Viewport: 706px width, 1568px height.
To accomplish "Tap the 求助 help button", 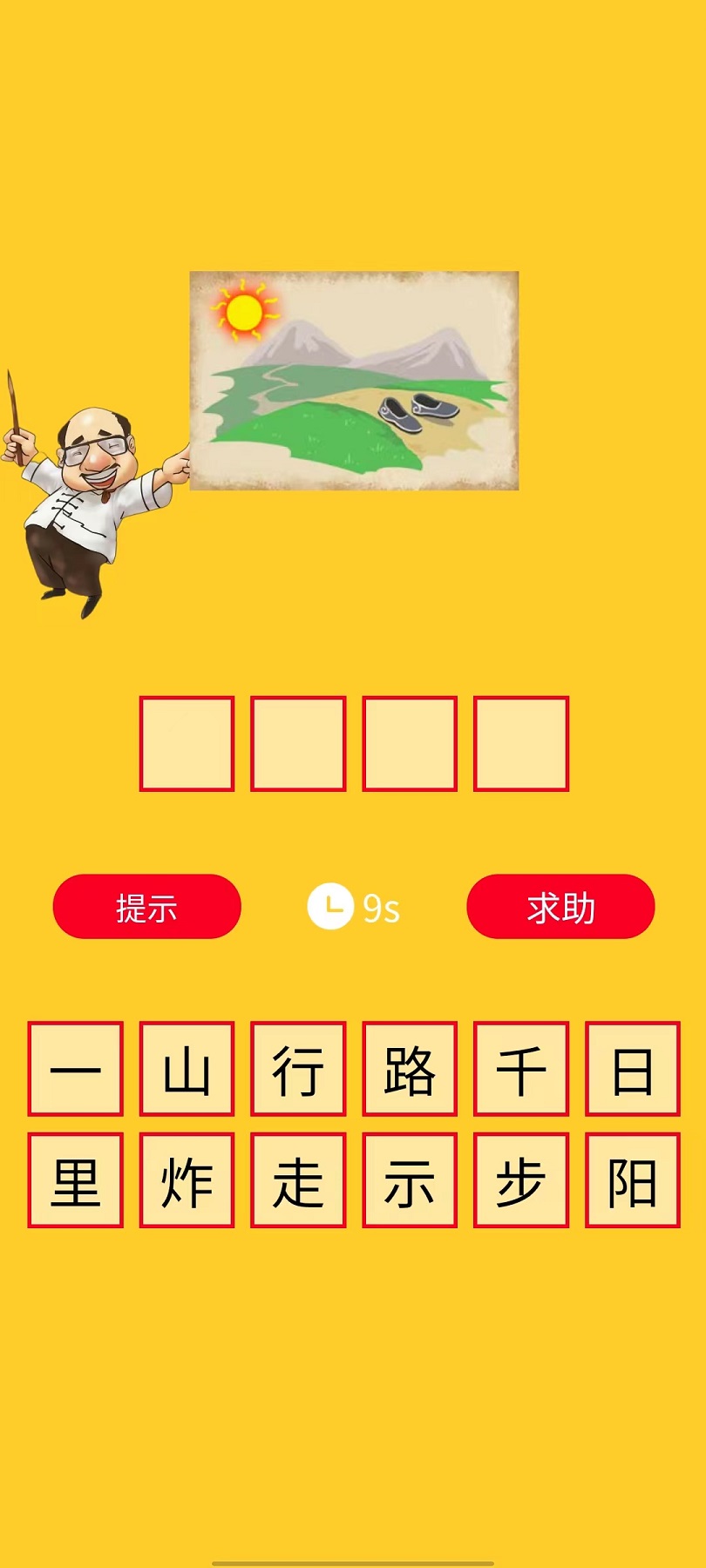I will click(560, 907).
